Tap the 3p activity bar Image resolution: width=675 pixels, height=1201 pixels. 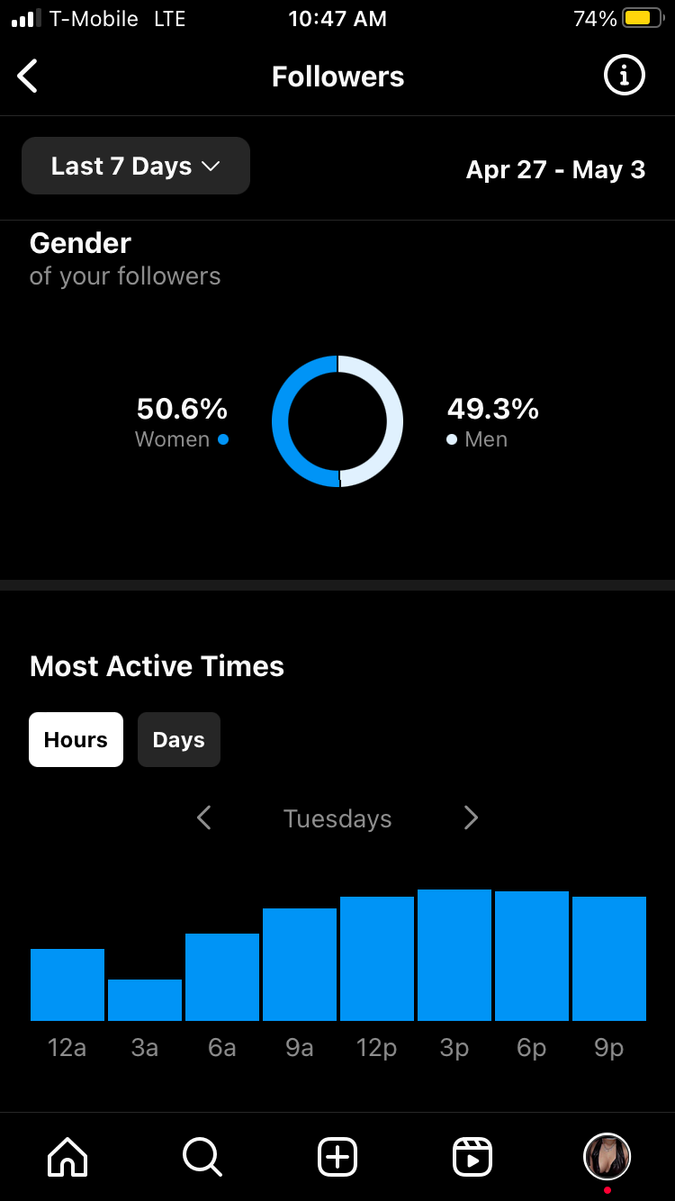click(454, 955)
